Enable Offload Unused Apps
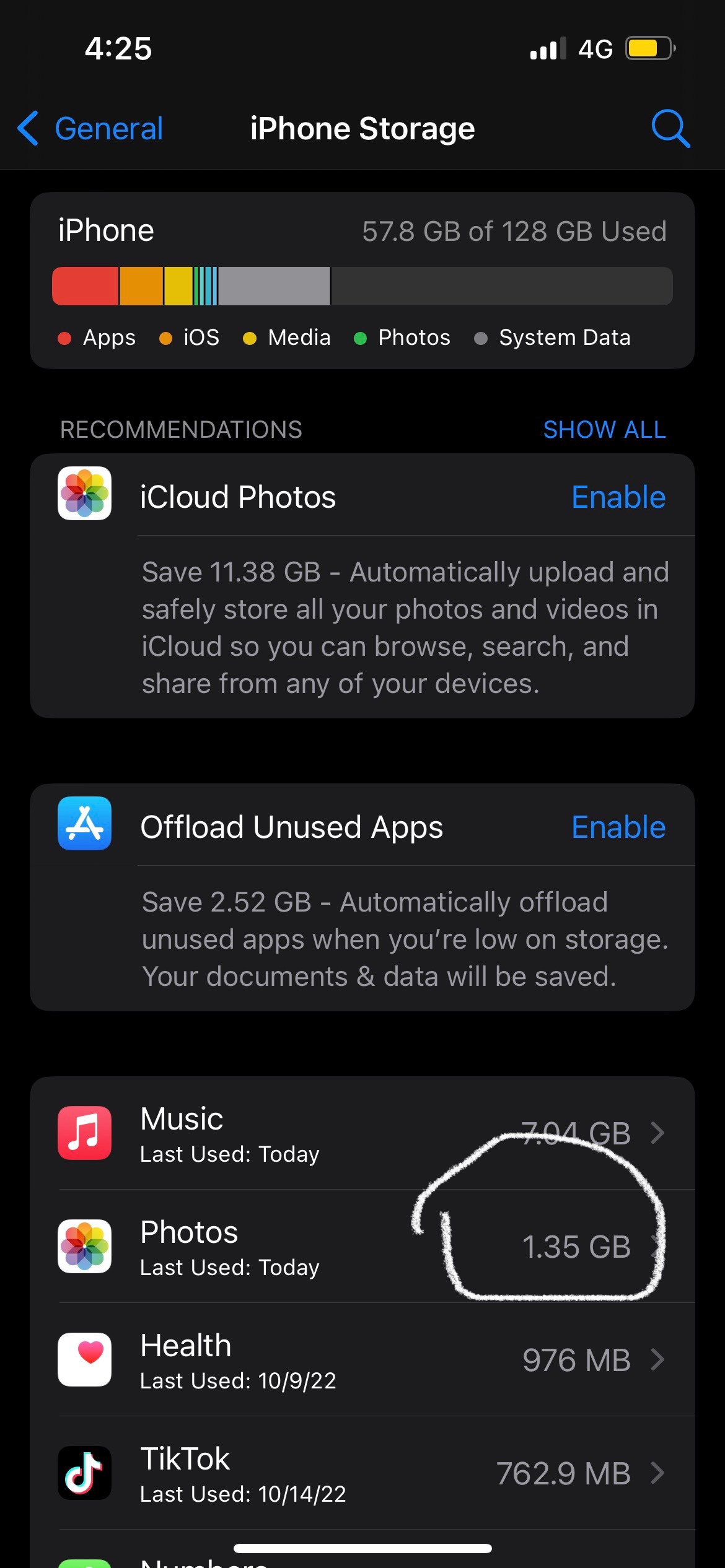725x1568 pixels. click(x=618, y=827)
